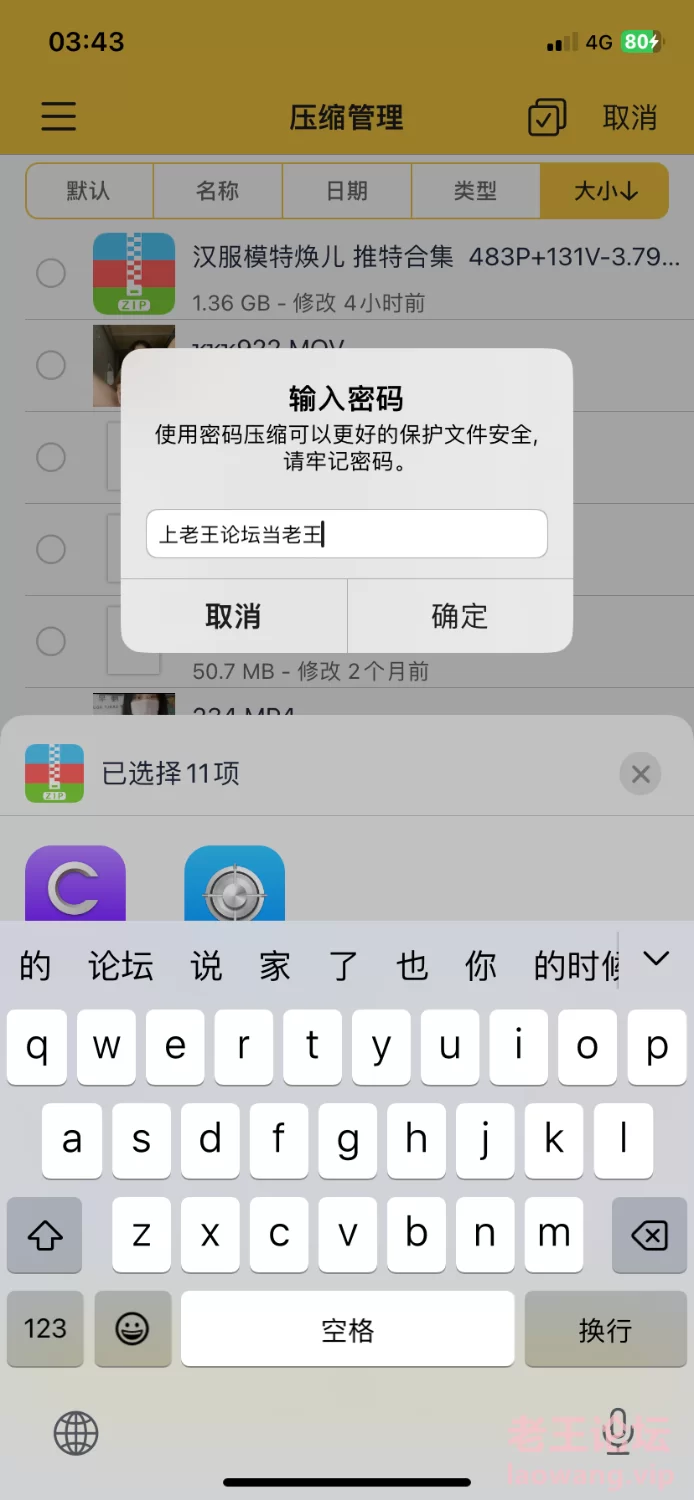Switch keyboard language with the globe

pos(76,1433)
